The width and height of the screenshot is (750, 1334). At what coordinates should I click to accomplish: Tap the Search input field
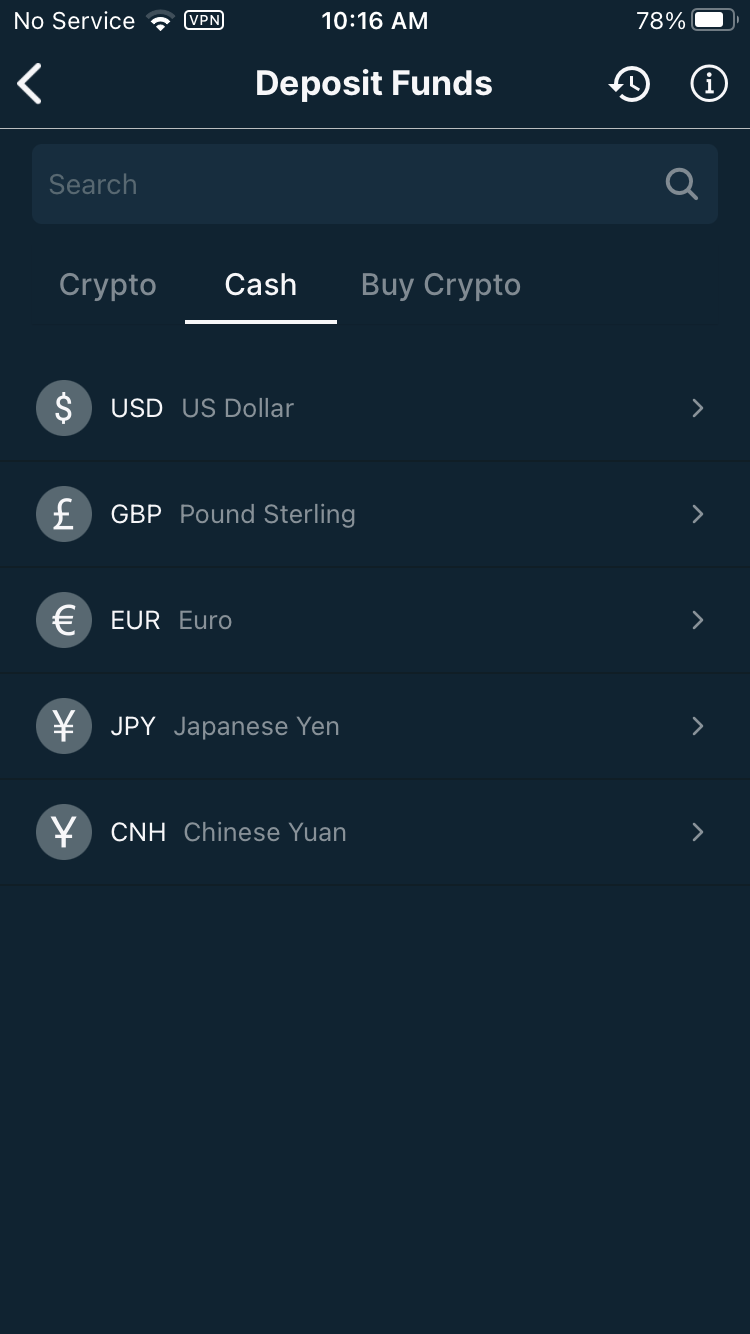(x=300, y=184)
